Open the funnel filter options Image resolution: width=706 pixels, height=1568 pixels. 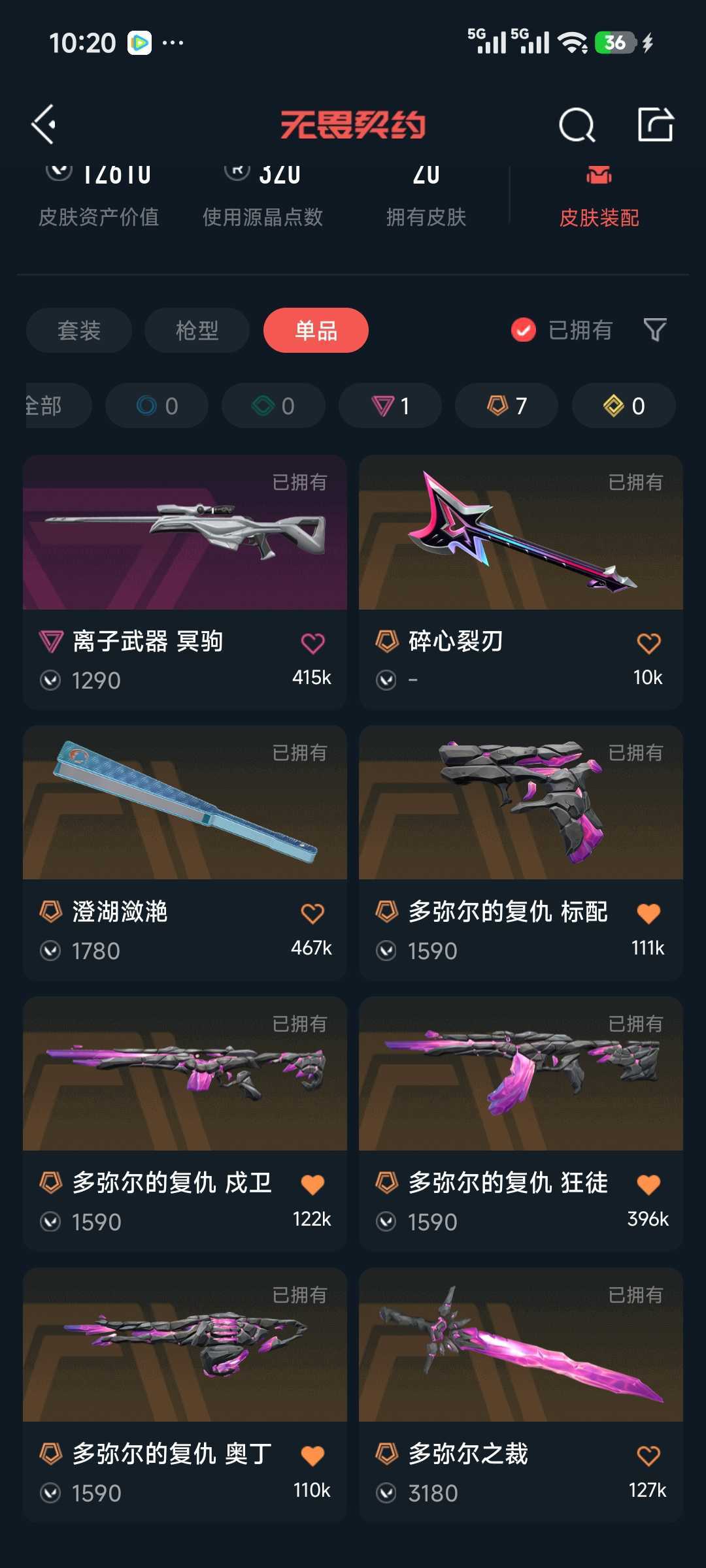tap(655, 330)
